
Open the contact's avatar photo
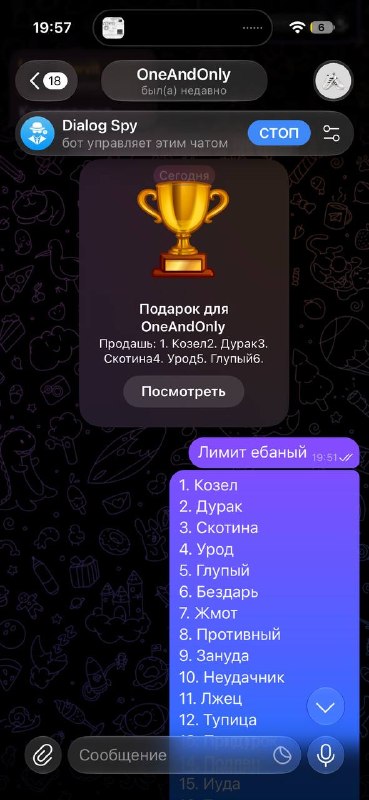[x=333, y=81]
